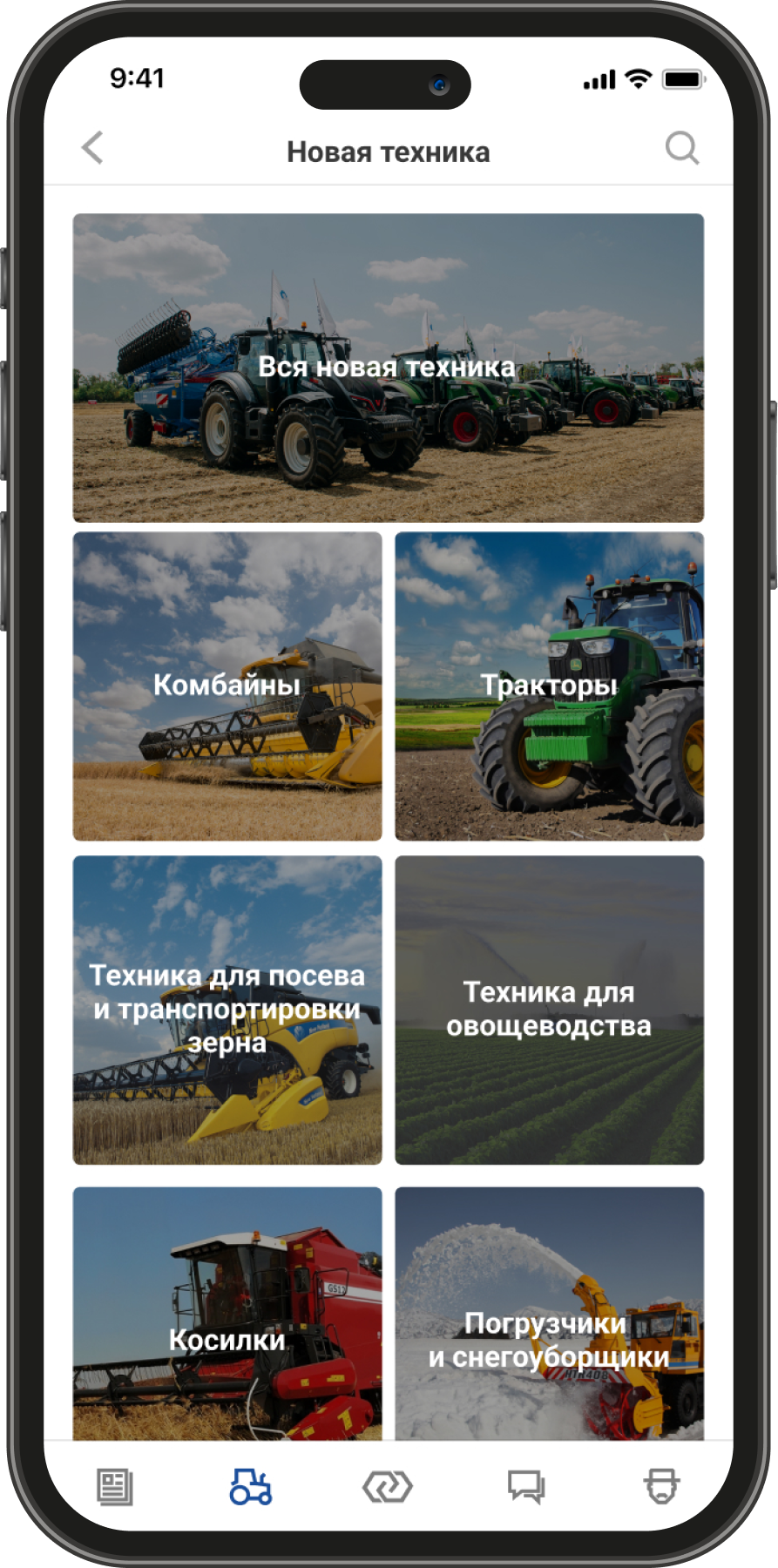Open the Комбайны category
Image resolution: width=778 pixels, height=1568 pixels.
click(227, 686)
